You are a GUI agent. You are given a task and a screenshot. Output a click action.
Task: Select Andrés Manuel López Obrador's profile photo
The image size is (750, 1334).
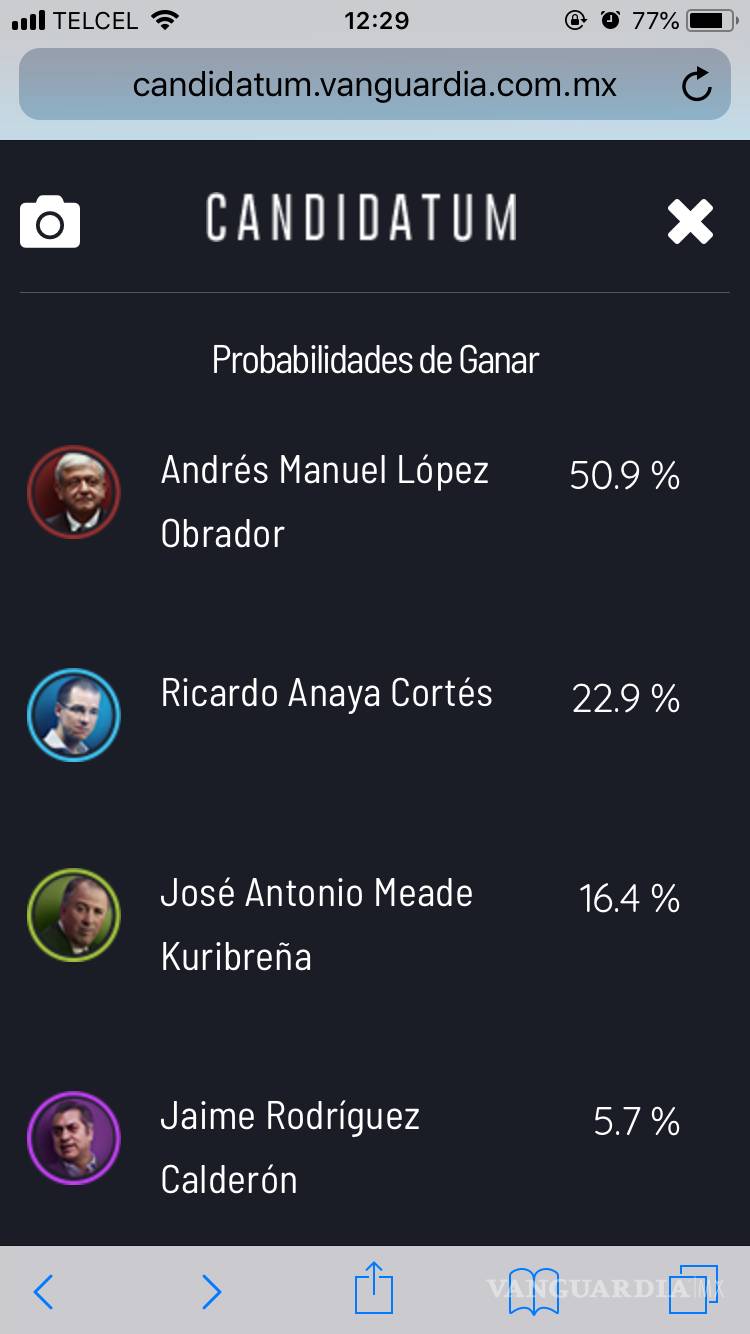73,492
